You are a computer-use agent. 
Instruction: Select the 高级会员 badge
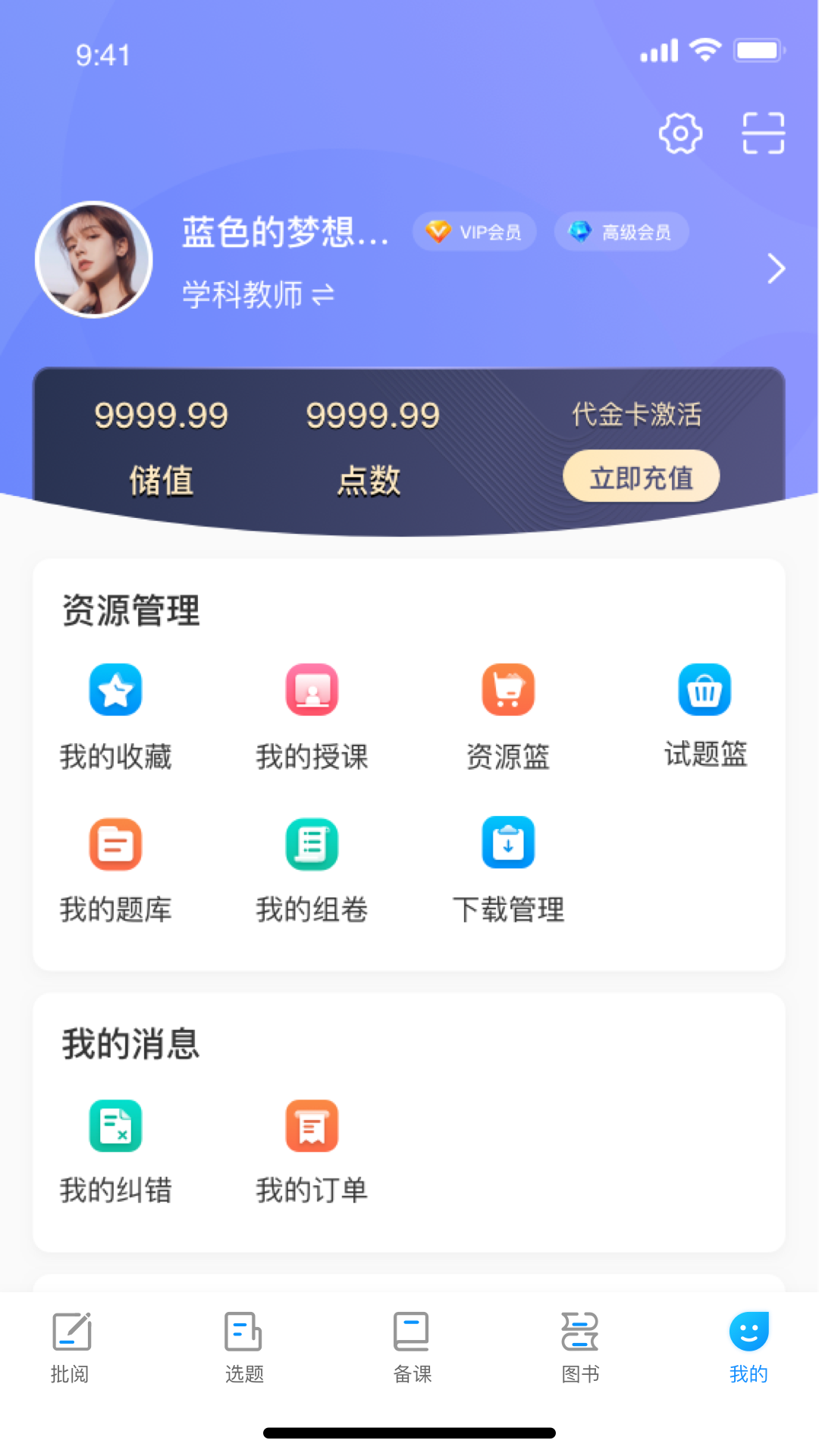(621, 232)
